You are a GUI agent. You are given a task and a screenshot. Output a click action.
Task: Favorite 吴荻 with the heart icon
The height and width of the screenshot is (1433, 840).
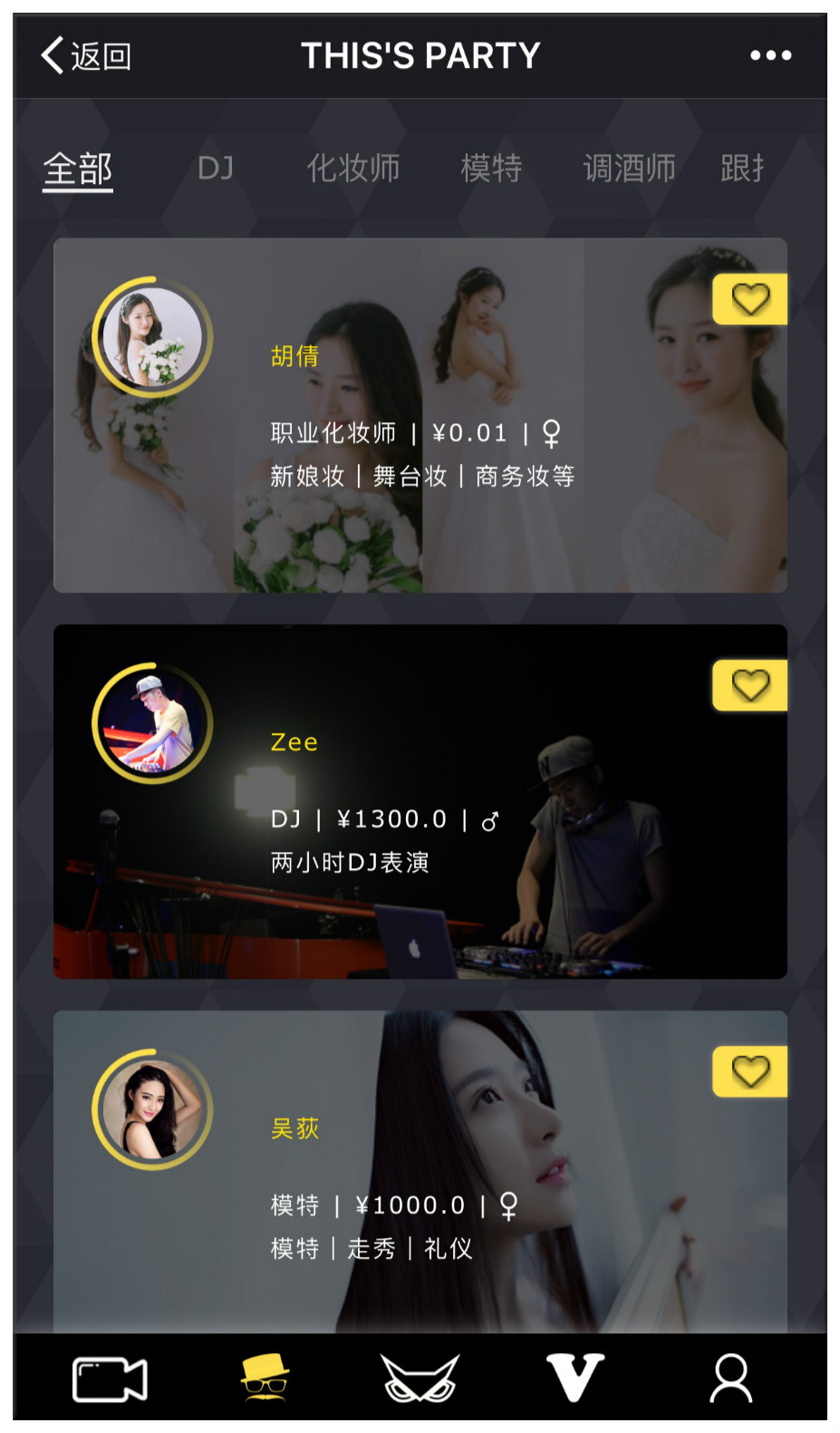coord(750,1071)
